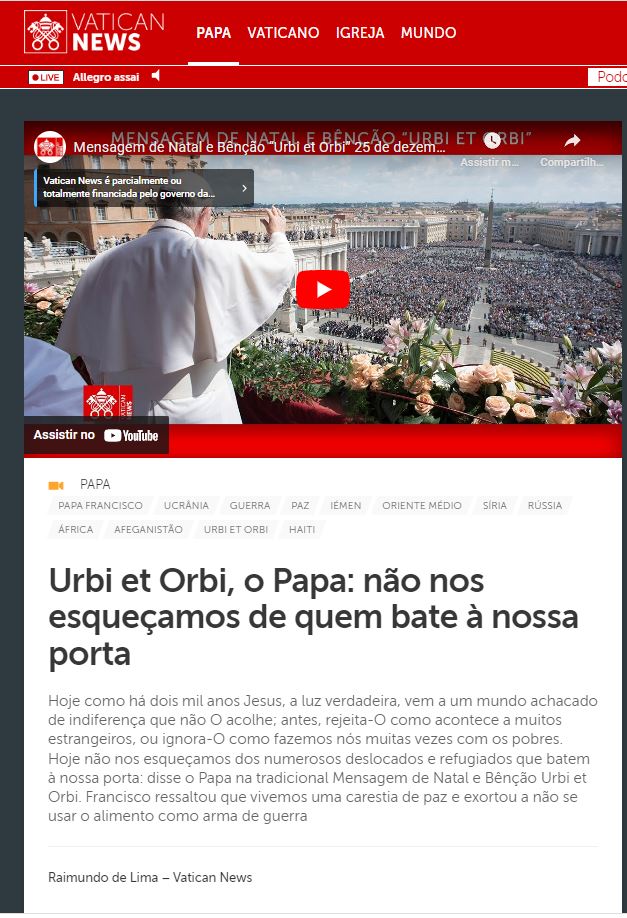This screenshot has height=918, width=627.
Task: Open the RÚSSIA tag
Action: [x=545, y=506]
